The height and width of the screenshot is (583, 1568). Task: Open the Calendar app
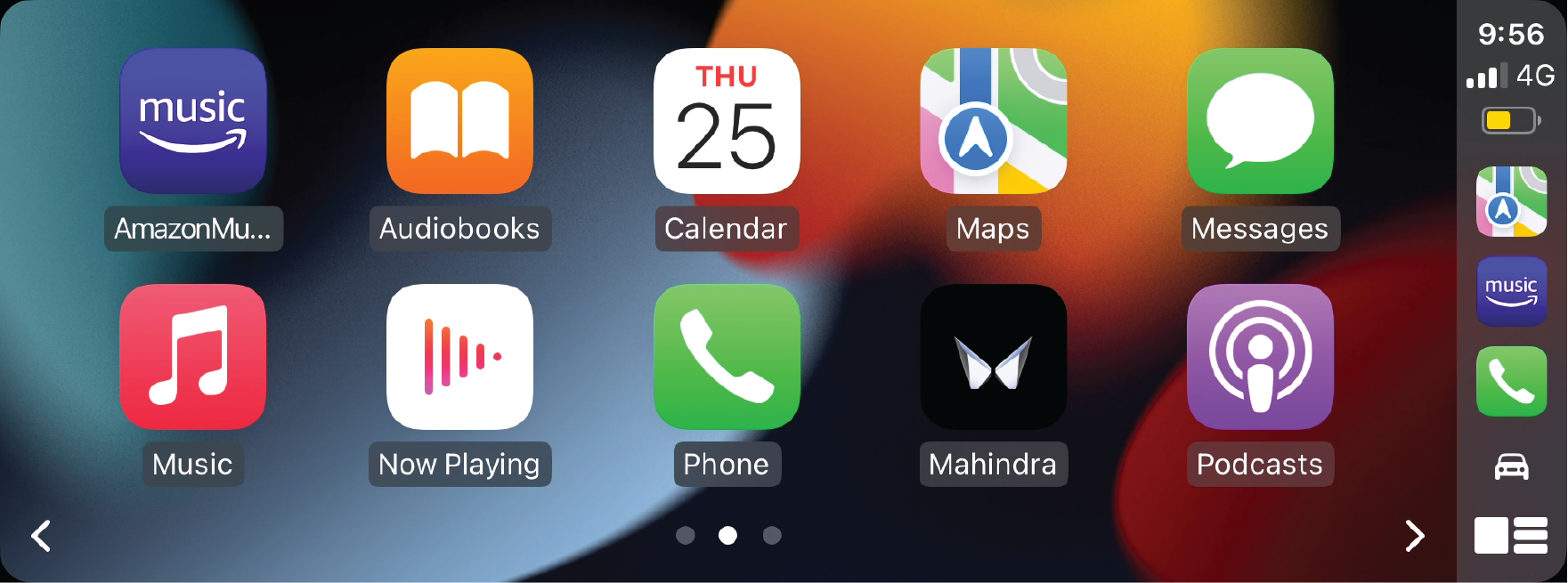(727, 121)
